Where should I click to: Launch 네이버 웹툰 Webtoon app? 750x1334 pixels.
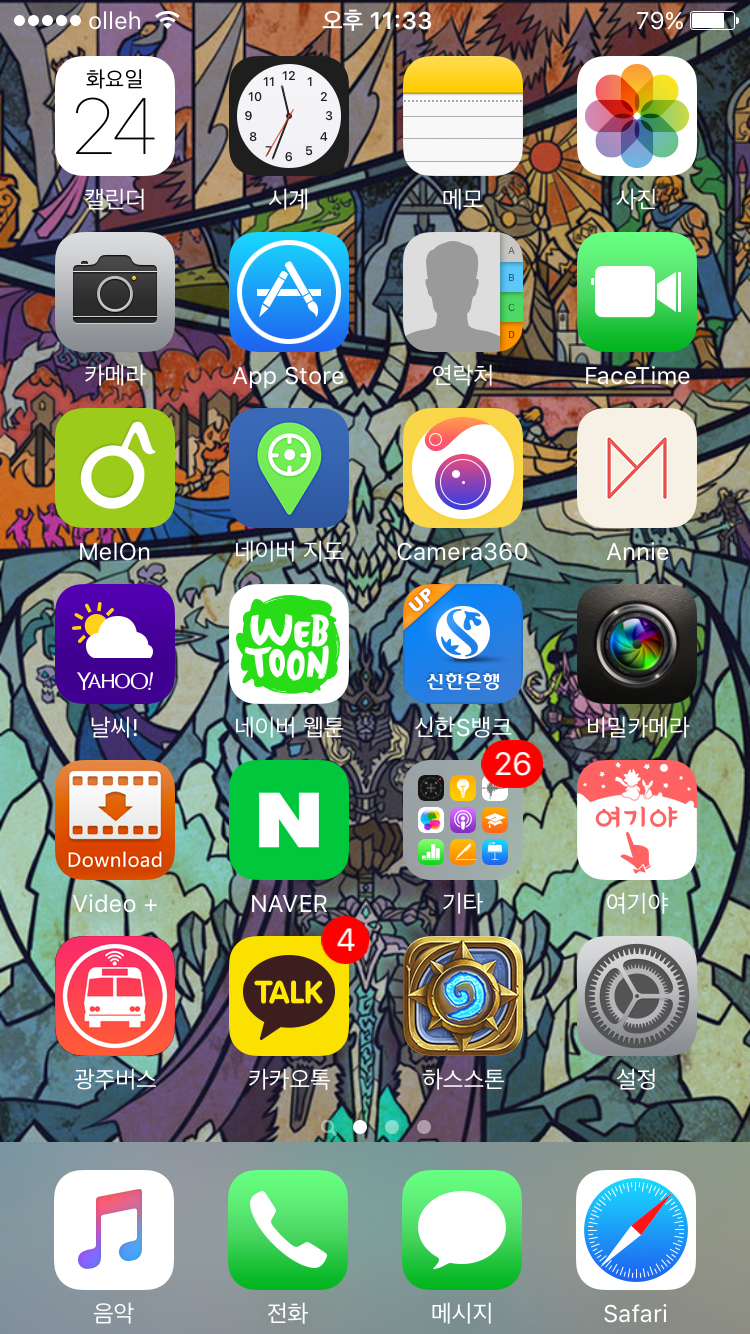(288, 644)
